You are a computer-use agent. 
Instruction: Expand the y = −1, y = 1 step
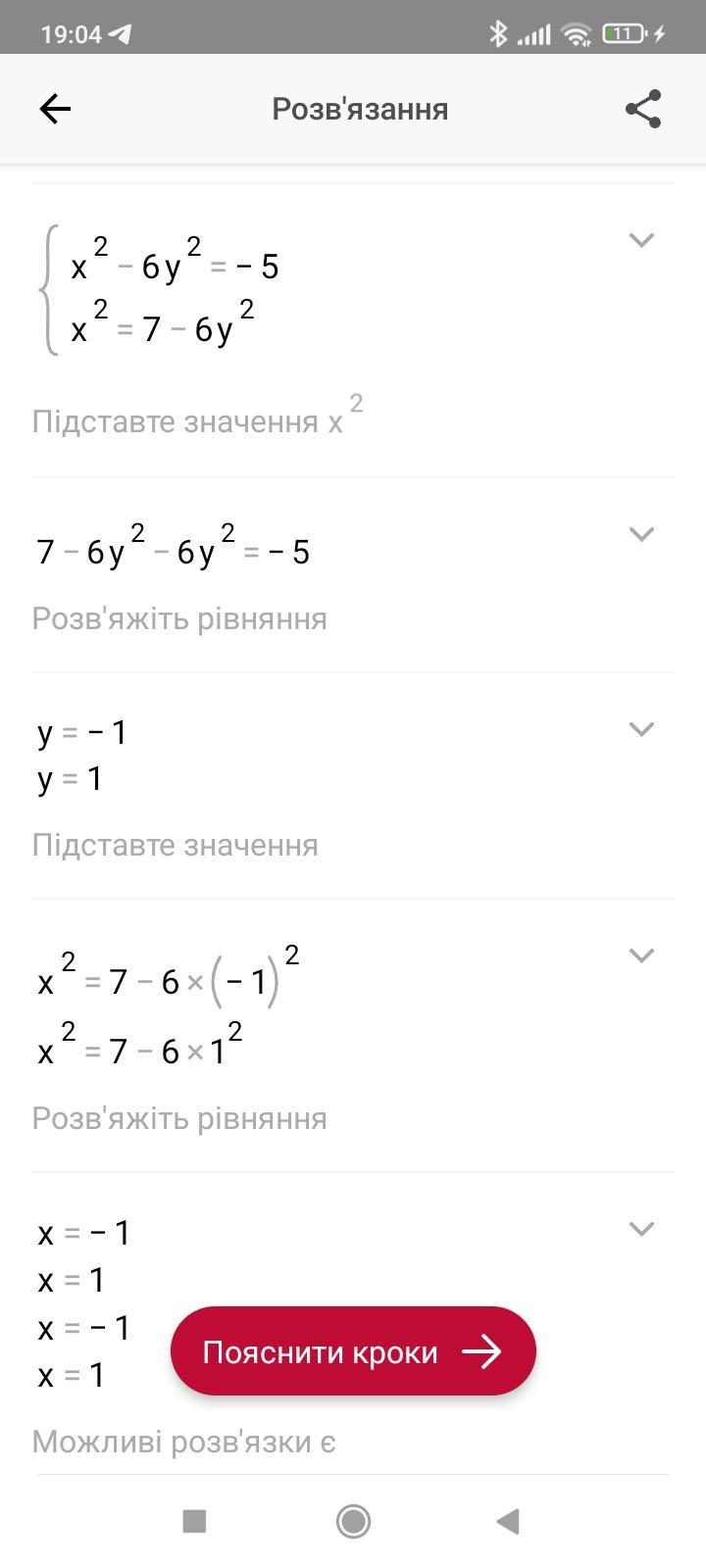pos(641,729)
